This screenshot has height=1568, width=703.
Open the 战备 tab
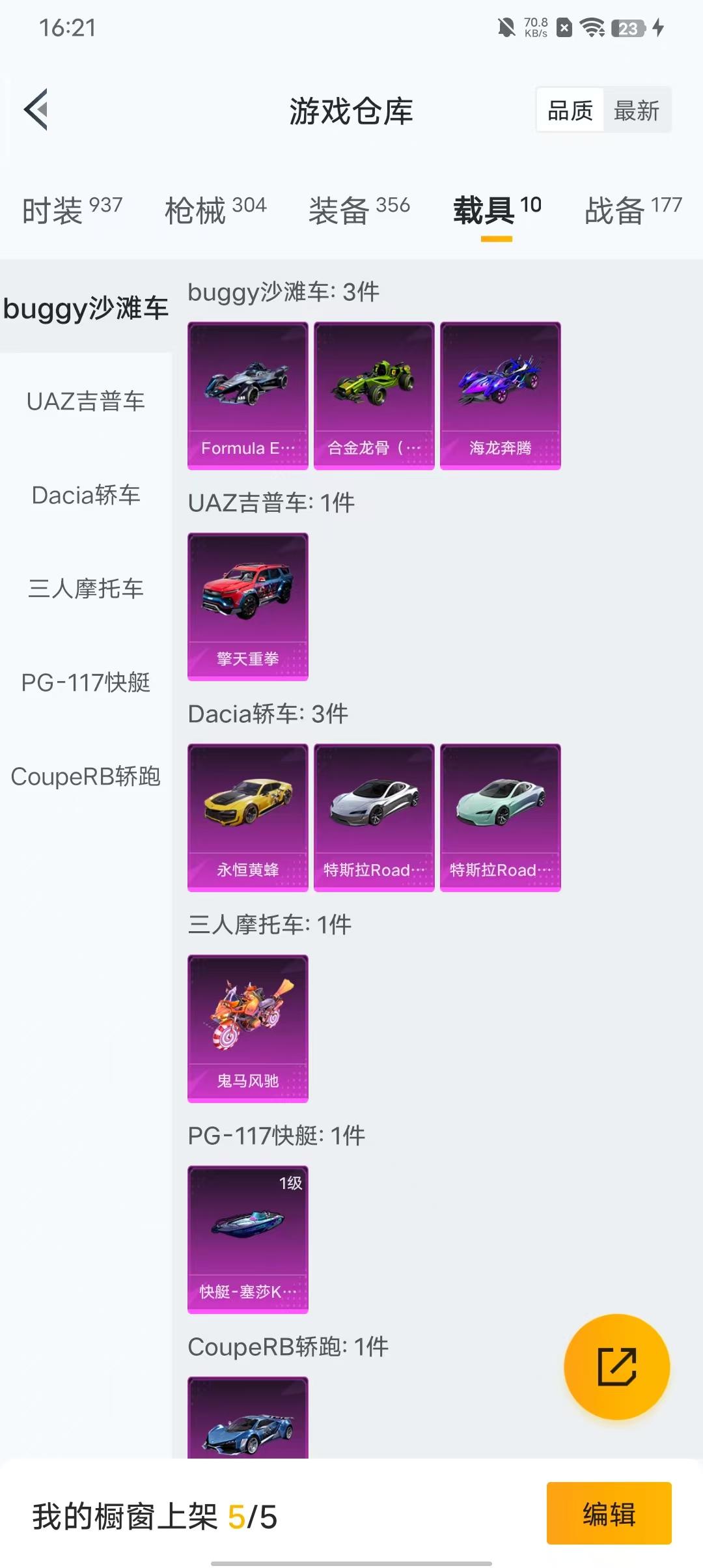coord(630,210)
